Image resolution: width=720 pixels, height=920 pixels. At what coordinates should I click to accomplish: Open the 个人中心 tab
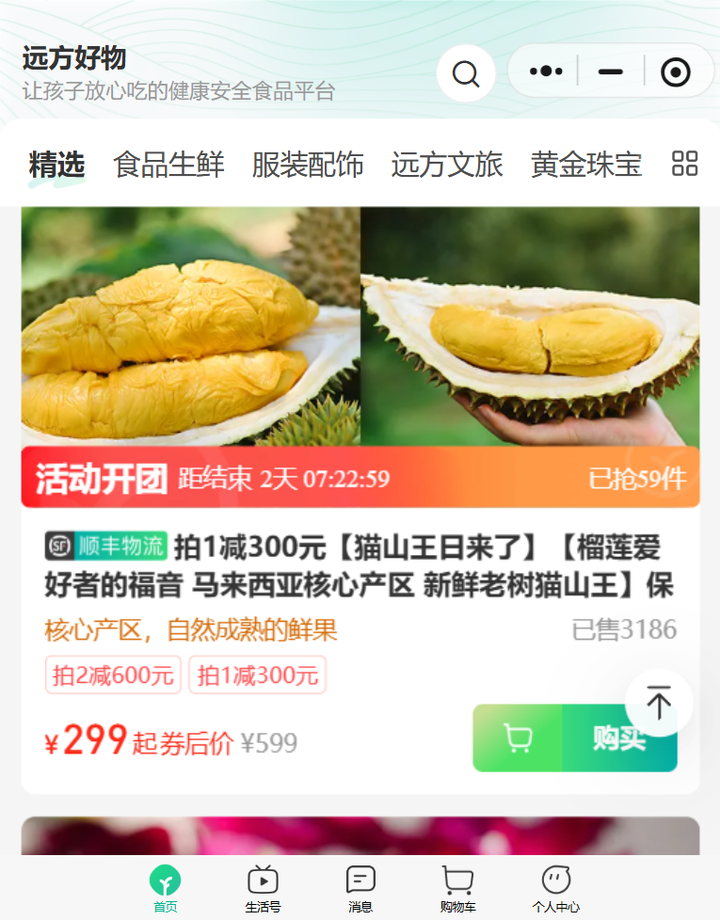coord(555,888)
